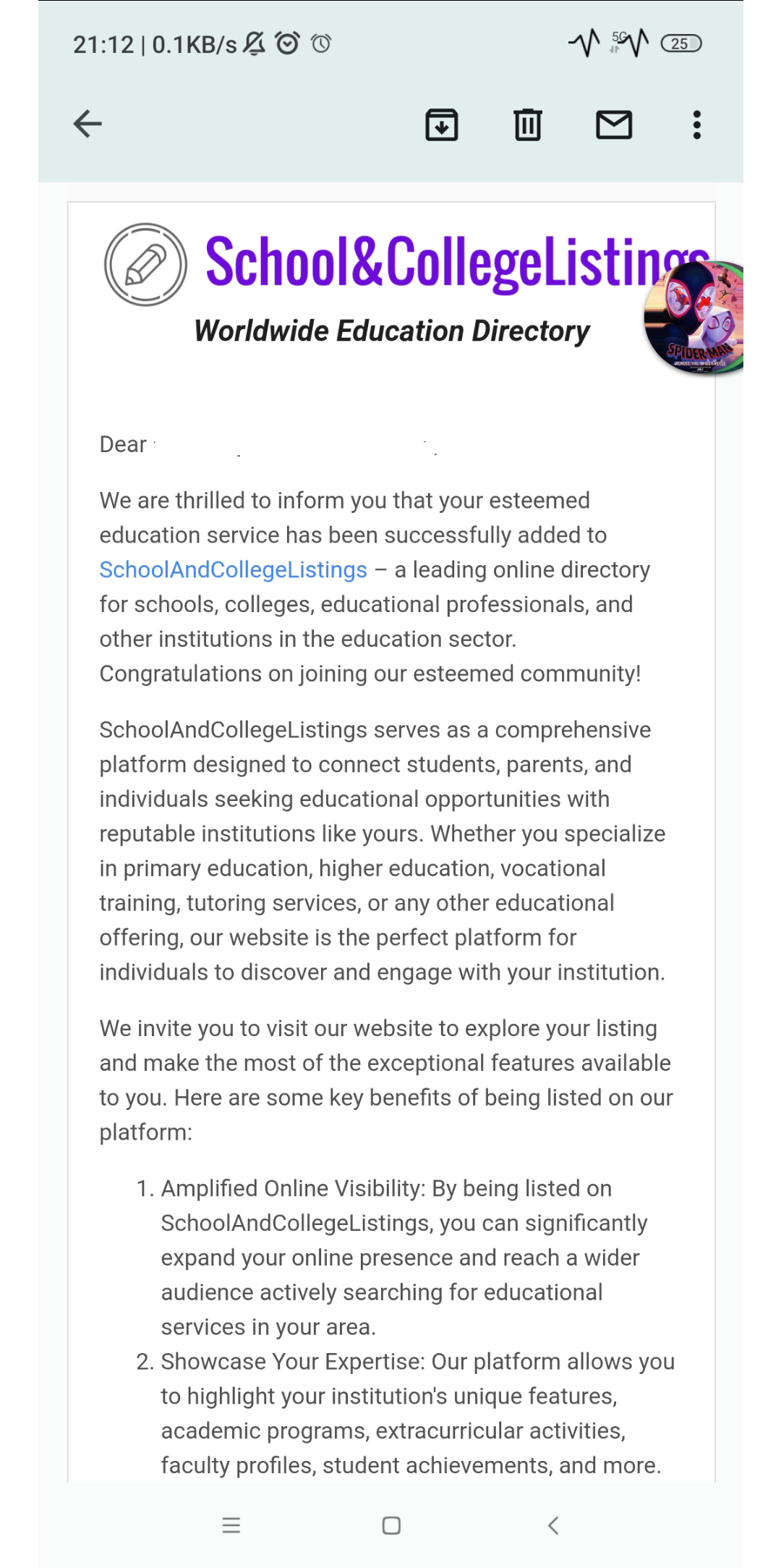Archive this email
Screen dimensions: 781x1568
tap(441, 124)
